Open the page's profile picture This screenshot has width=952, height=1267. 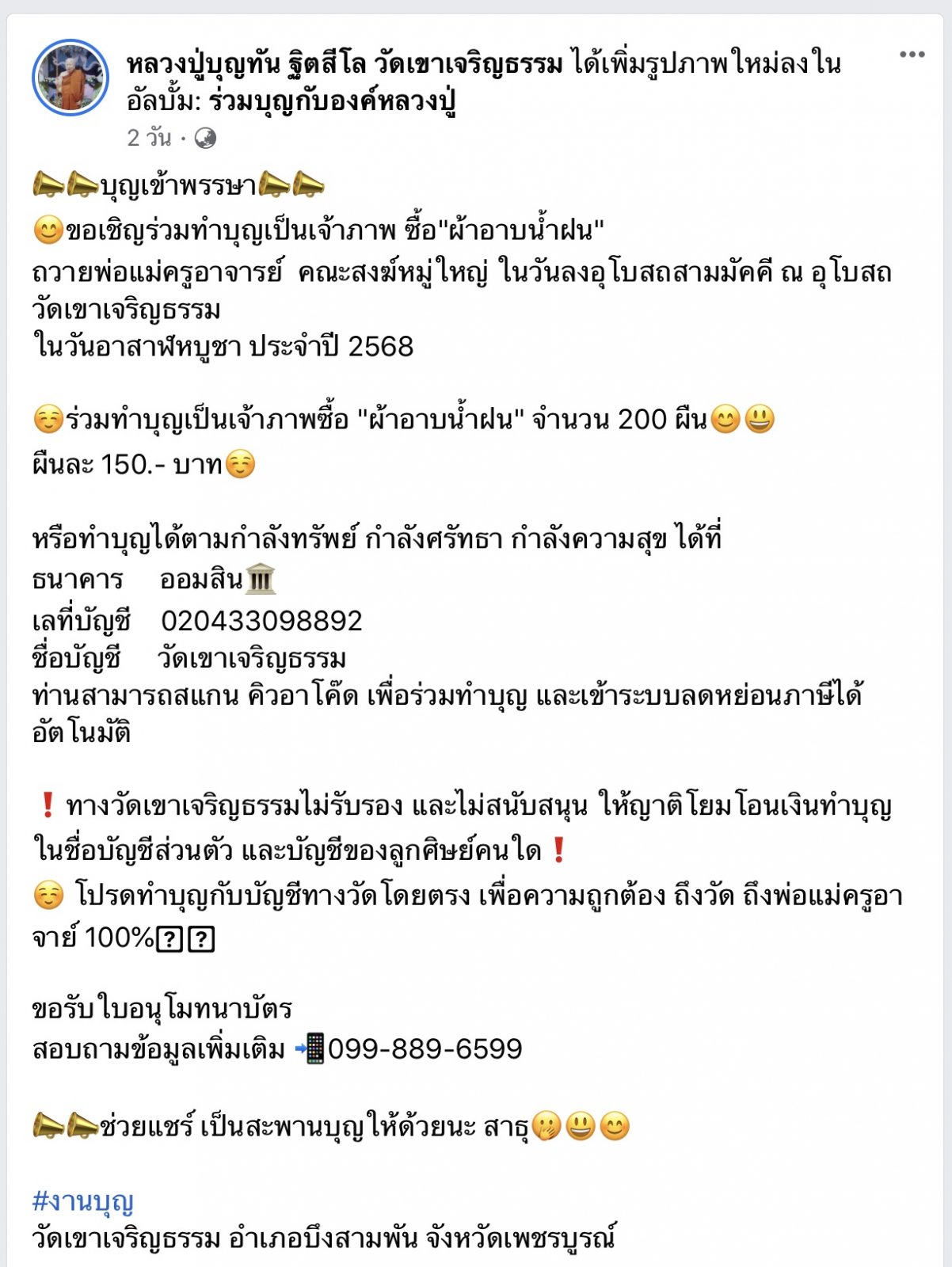pyautogui.click(x=70, y=78)
